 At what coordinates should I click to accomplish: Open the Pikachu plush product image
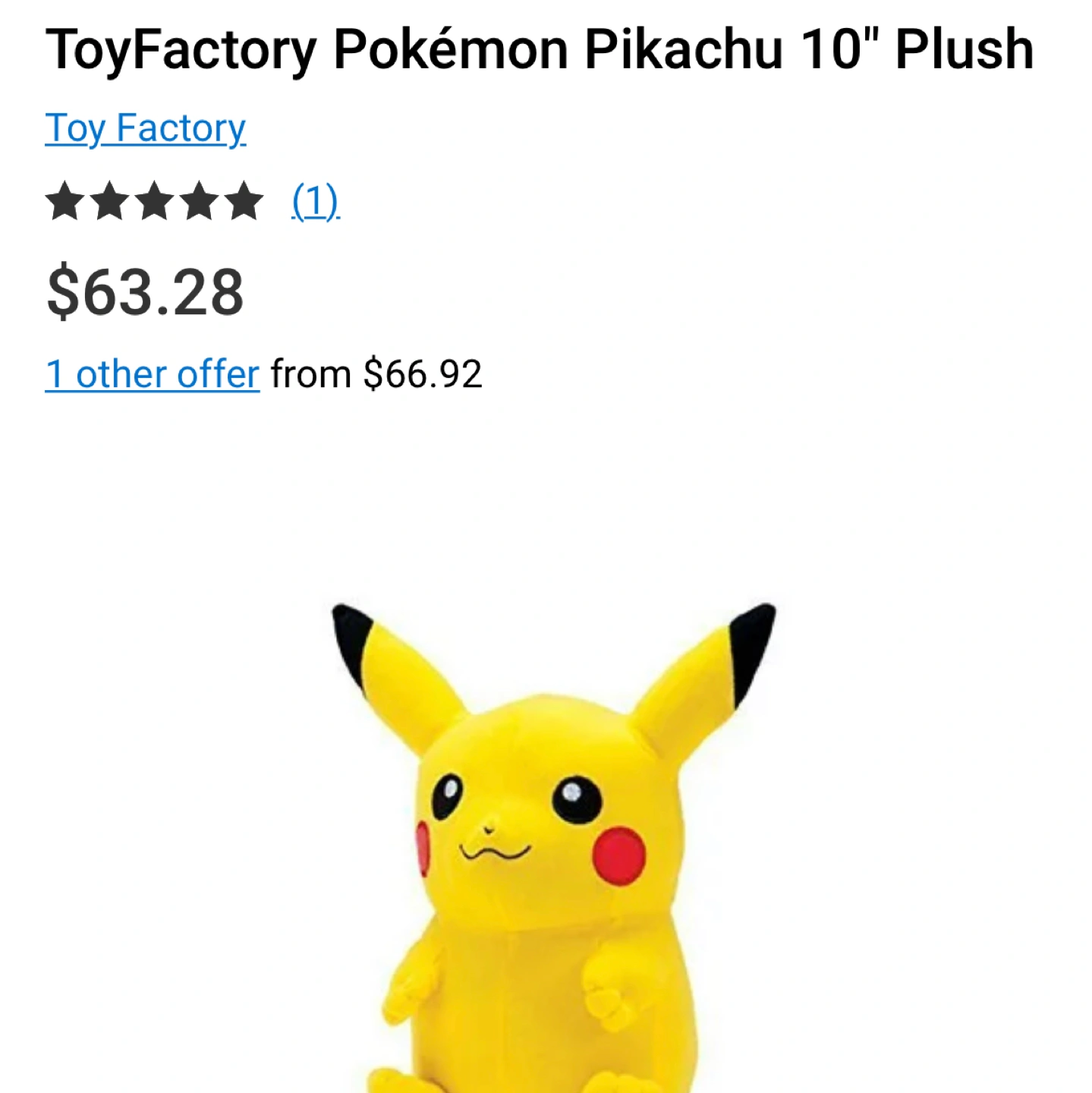[x=552, y=843]
